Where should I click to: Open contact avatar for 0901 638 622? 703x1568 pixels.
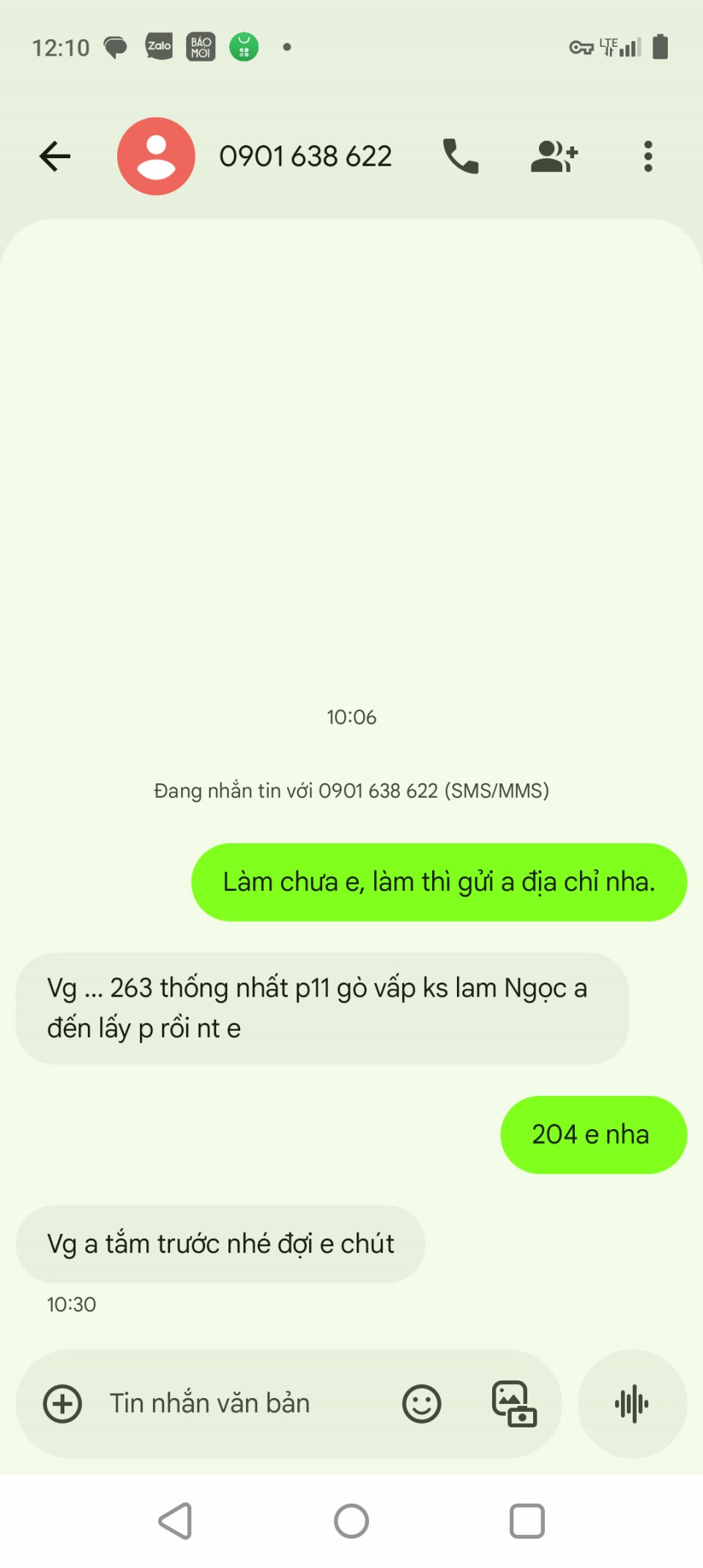pos(156,156)
